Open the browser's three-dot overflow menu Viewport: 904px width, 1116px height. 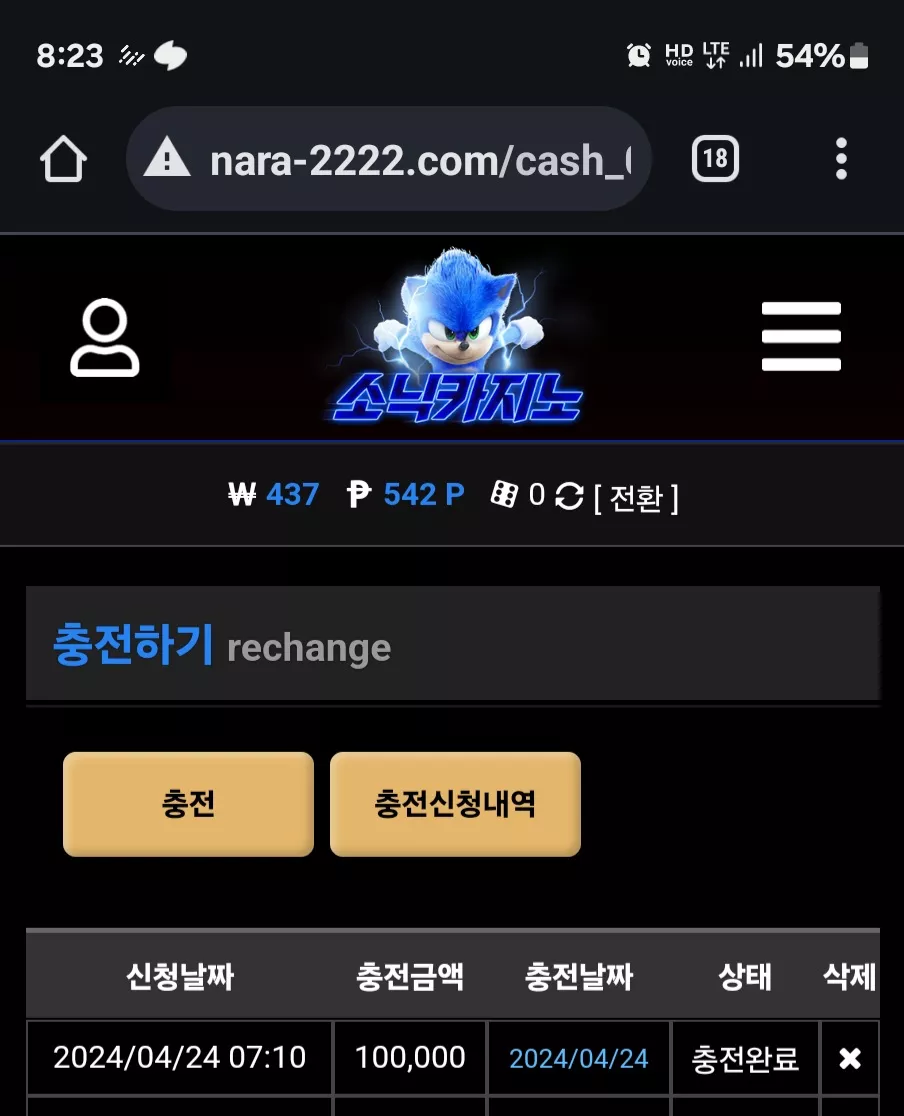coord(841,159)
